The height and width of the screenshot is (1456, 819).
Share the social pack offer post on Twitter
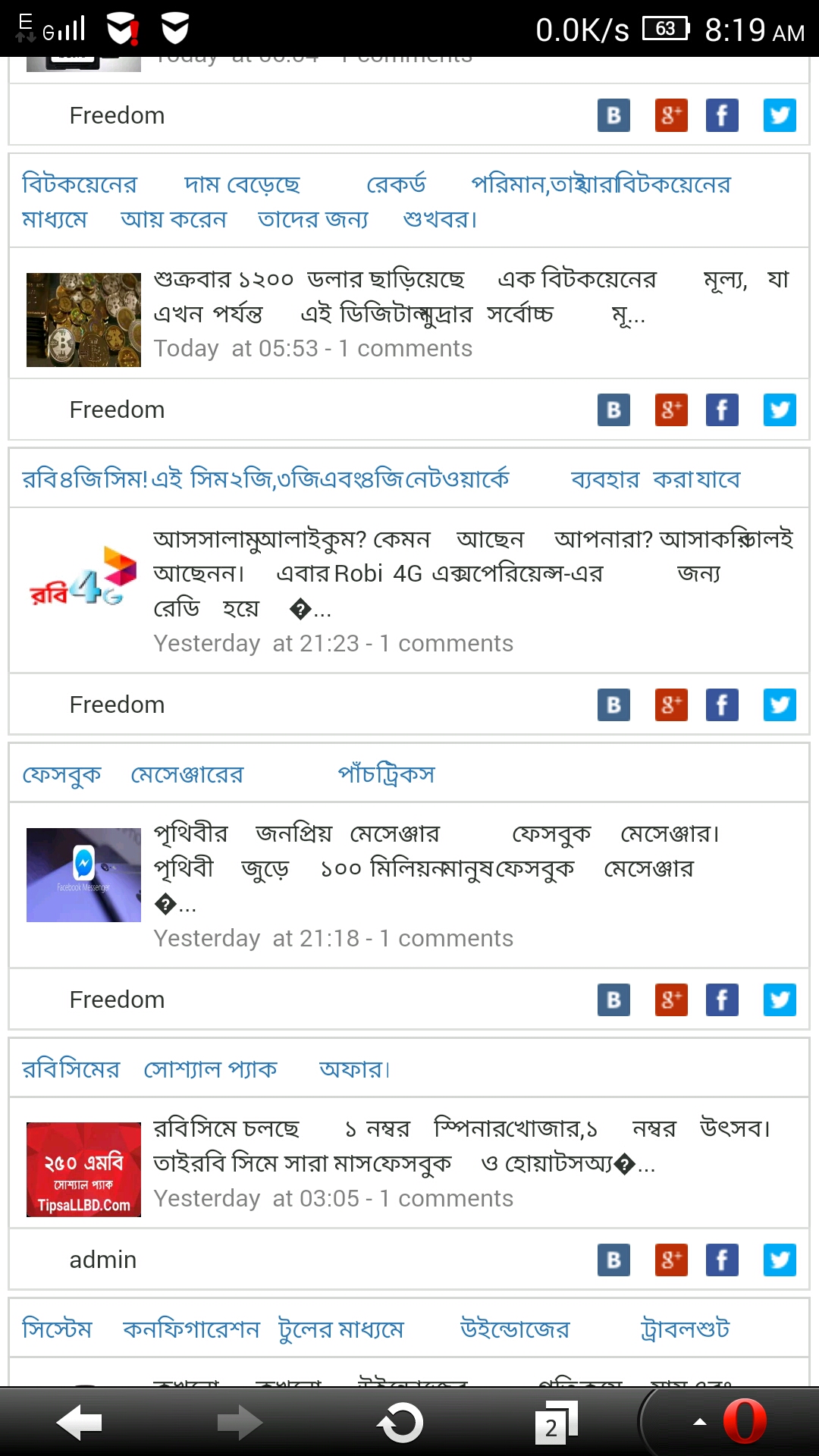pyautogui.click(x=780, y=1260)
